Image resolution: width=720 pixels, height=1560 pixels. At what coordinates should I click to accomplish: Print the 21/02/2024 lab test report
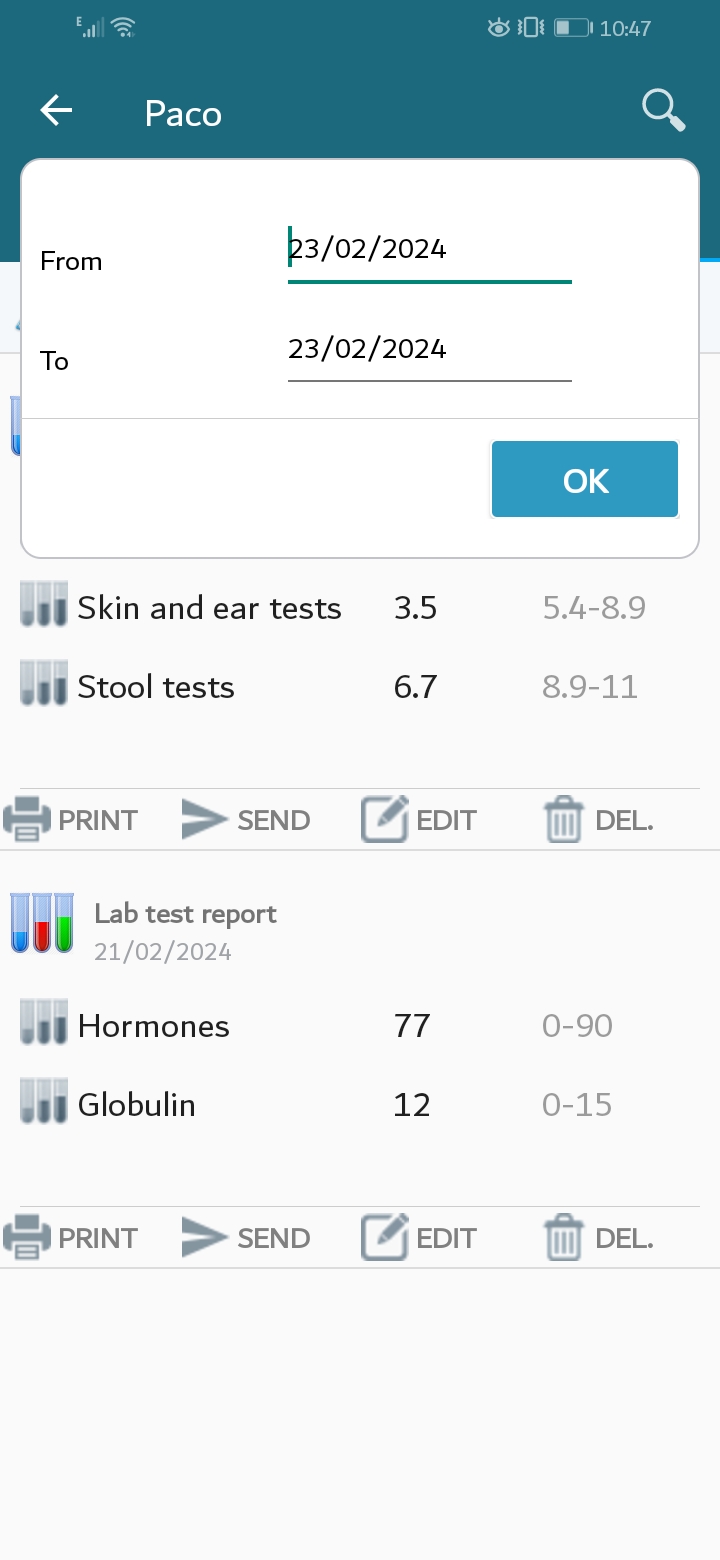[70, 1238]
